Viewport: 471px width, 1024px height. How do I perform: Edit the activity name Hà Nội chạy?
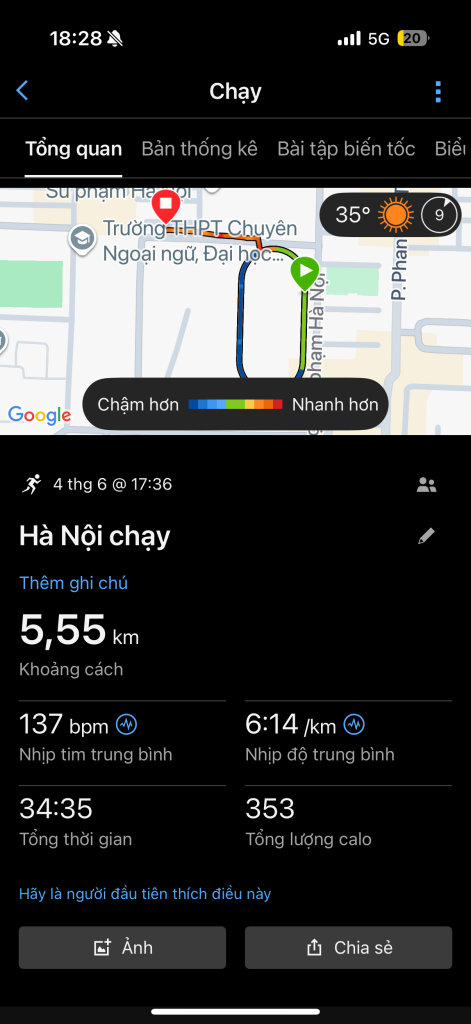[427, 537]
